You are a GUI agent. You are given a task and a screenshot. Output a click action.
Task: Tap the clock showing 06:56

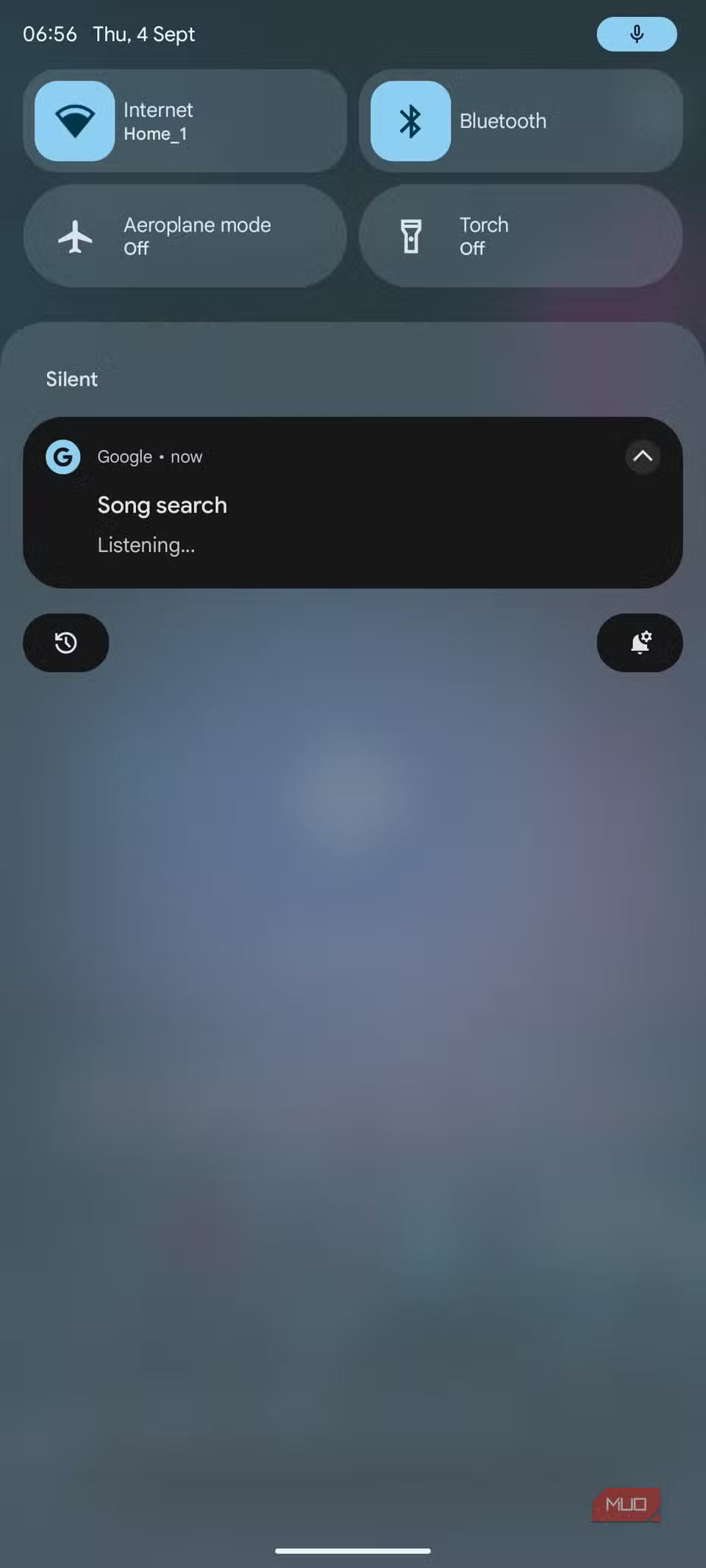point(49,34)
